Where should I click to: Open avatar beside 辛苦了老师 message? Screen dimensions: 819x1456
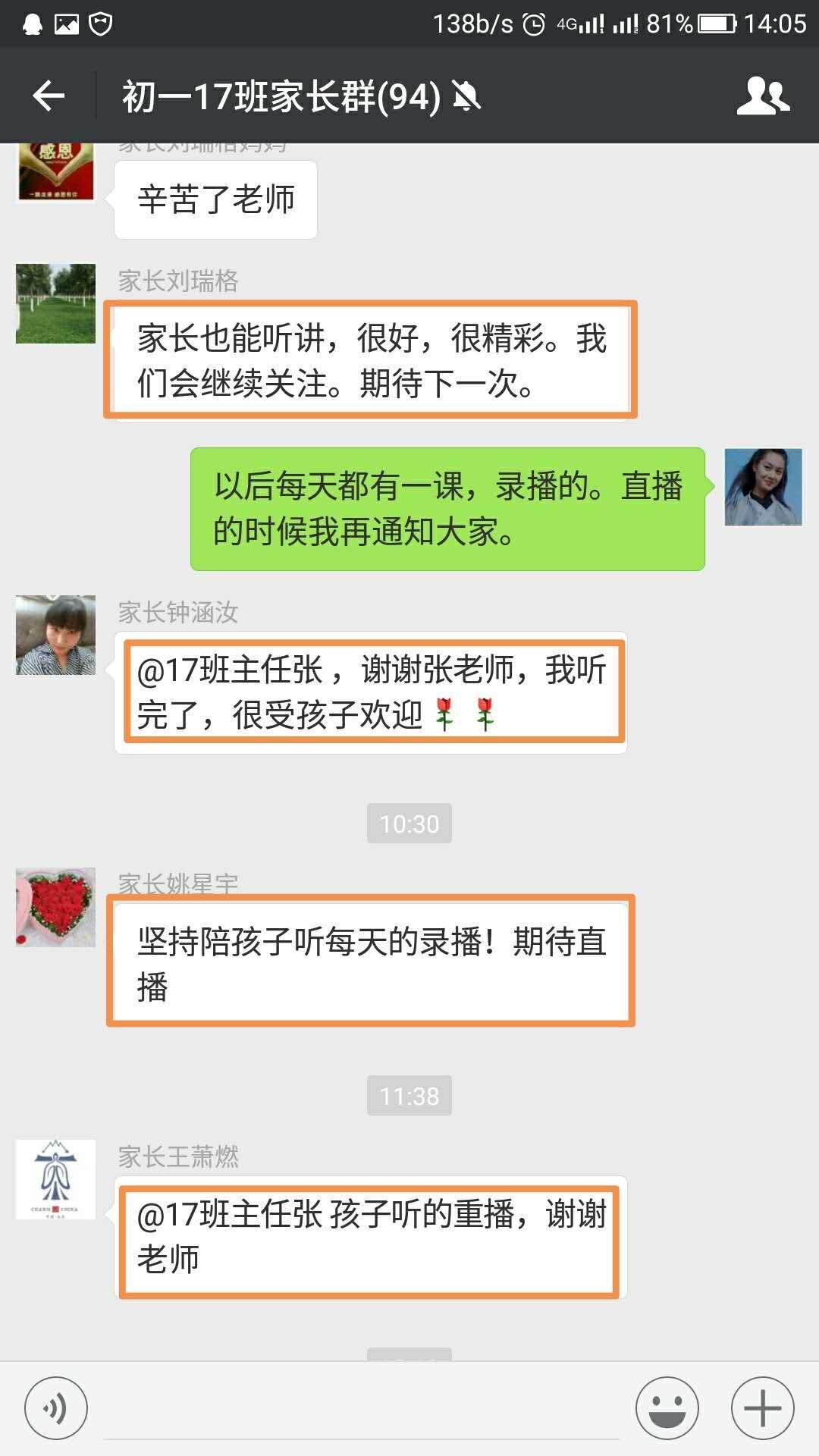pyautogui.click(x=56, y=172)
